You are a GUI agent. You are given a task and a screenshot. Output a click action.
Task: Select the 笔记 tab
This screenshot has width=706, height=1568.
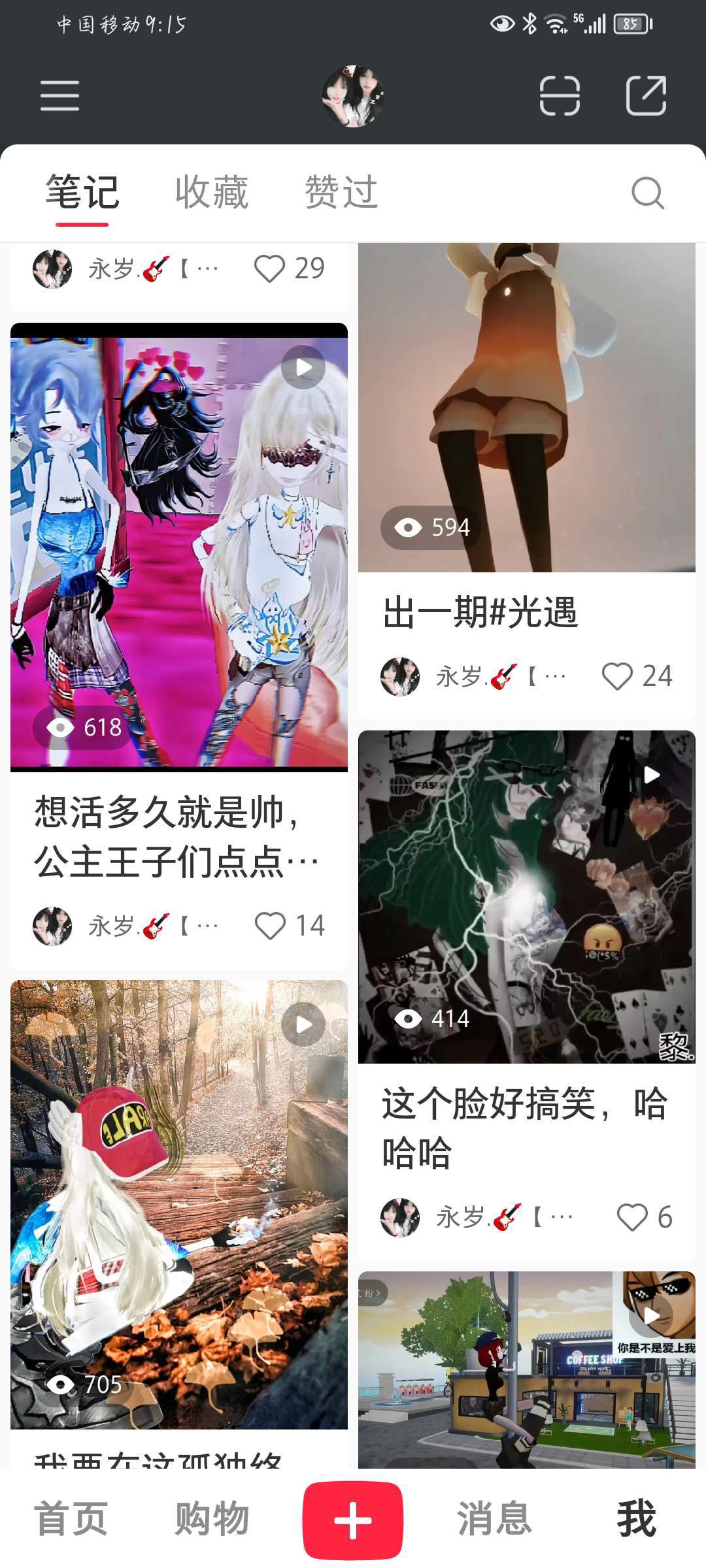pos(82,193)
